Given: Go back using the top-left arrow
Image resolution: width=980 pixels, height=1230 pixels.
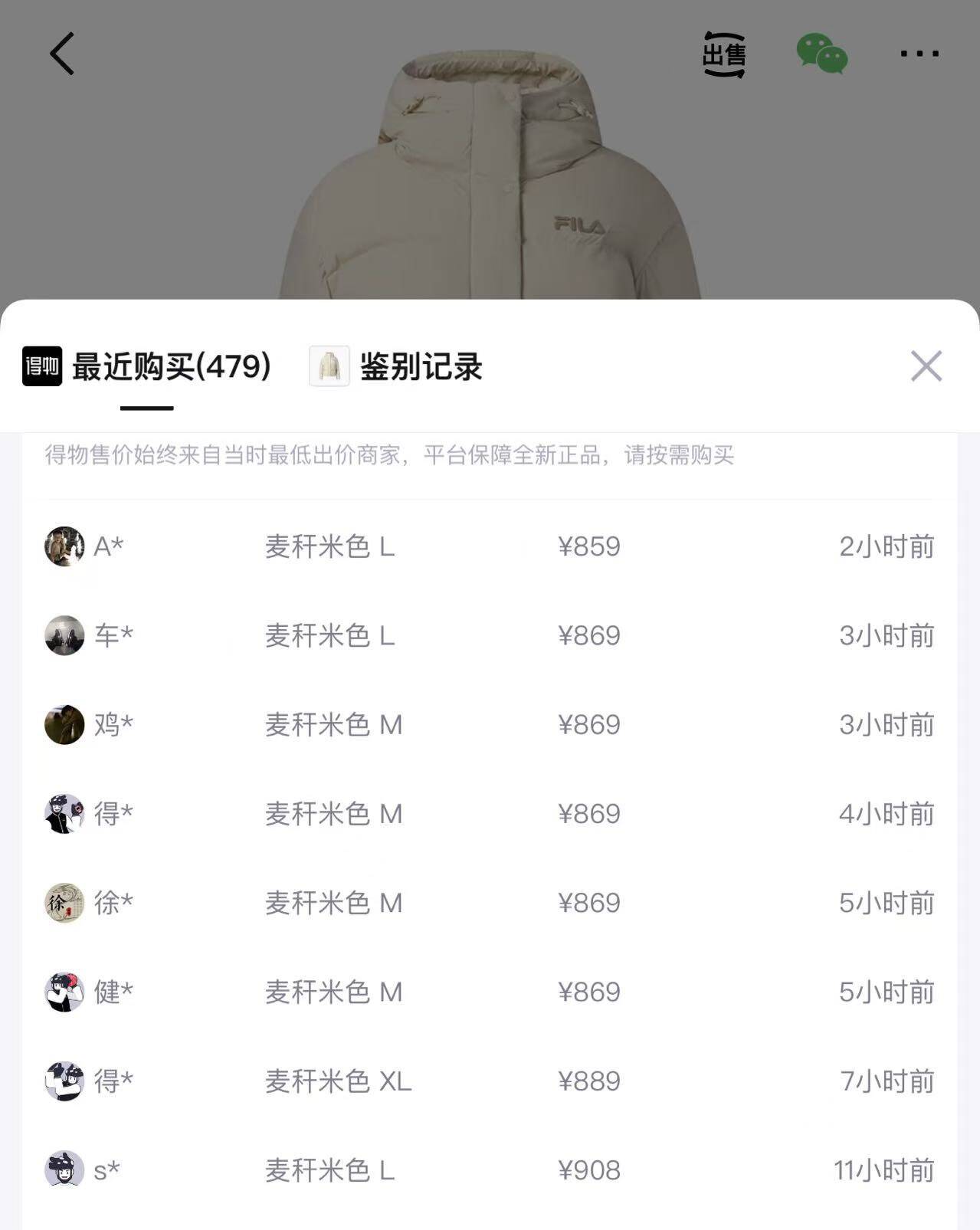Looking at the screenshot, I should (x=62, y=54).
